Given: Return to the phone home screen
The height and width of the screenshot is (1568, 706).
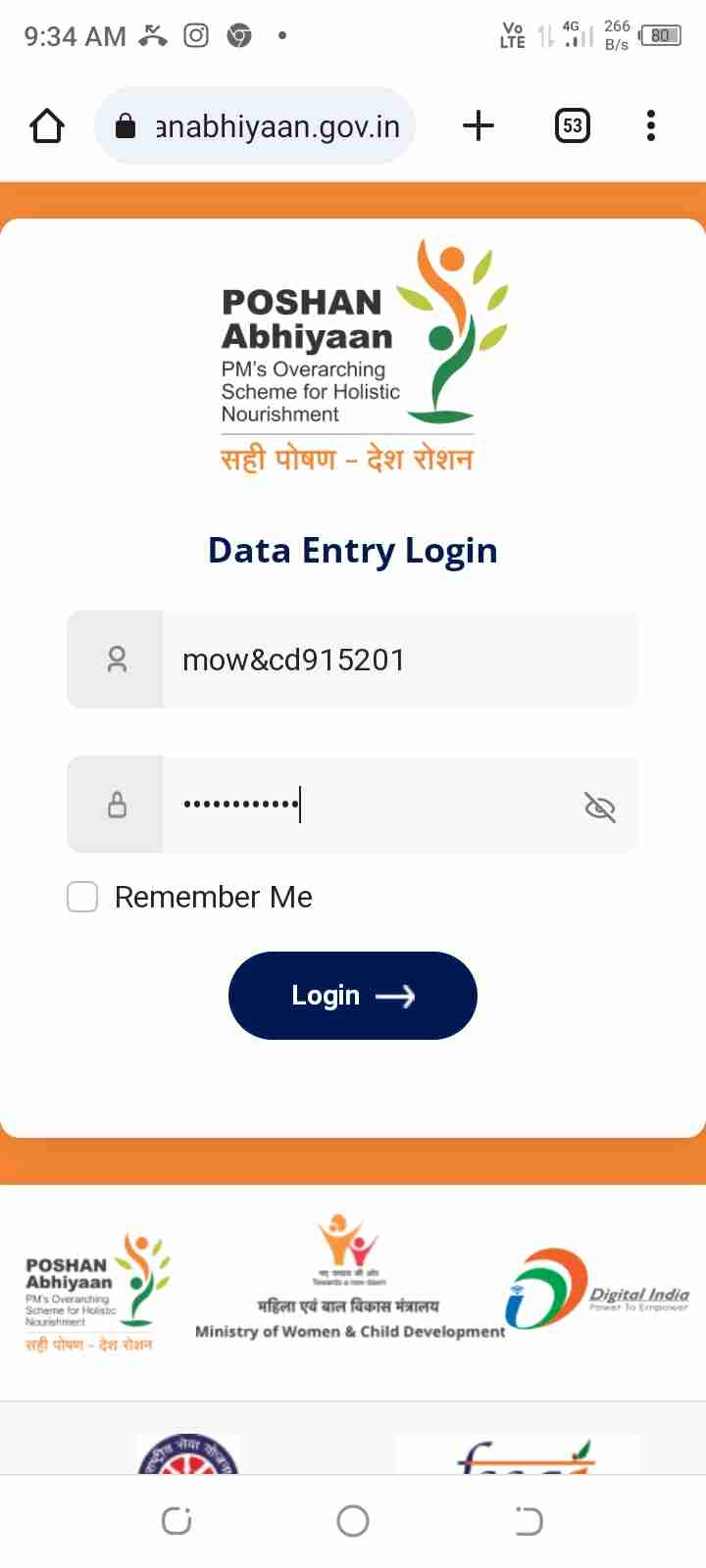Looking at the screenshot, I should click(x=352, y=1521).
